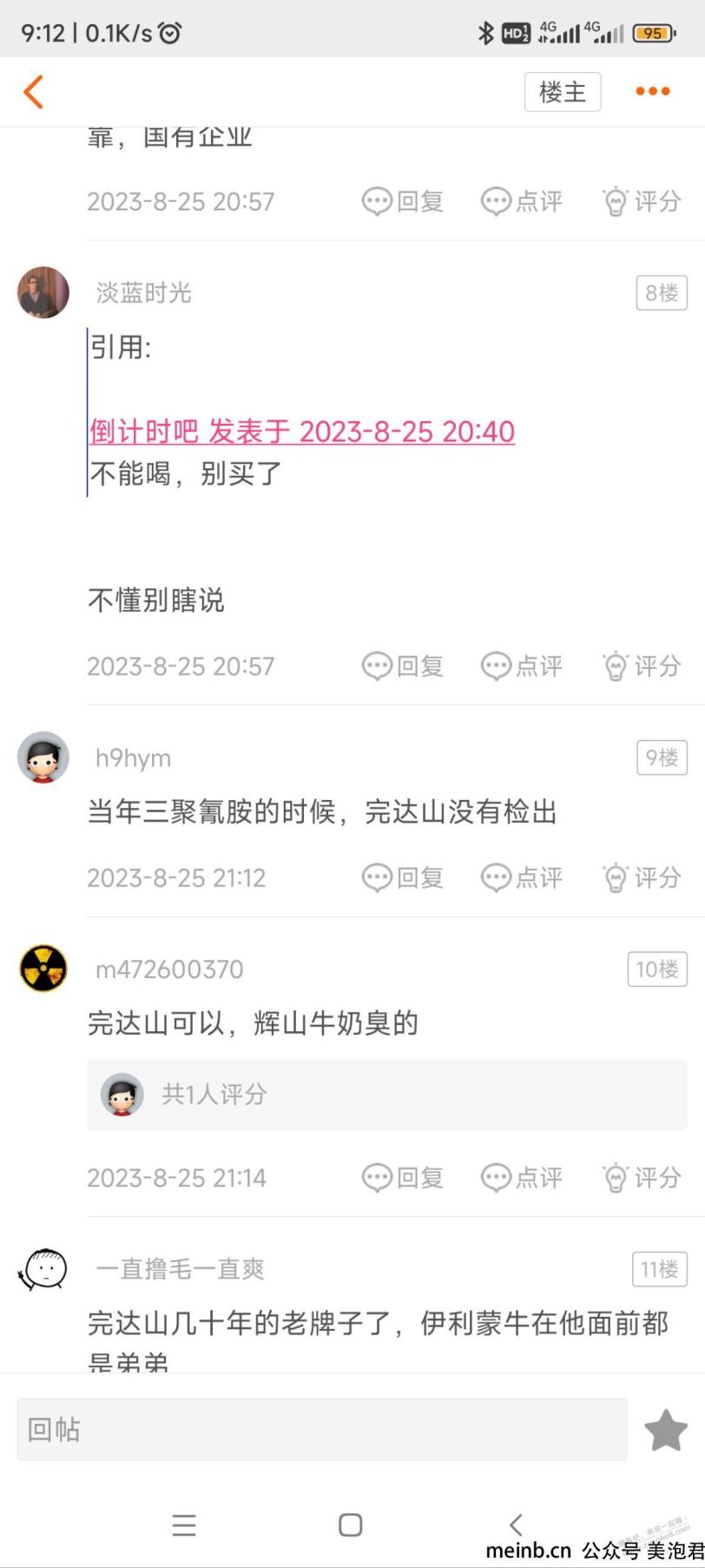Open m472600370's radioactive avatar
705x1568 pixels.
click(43, 969)
